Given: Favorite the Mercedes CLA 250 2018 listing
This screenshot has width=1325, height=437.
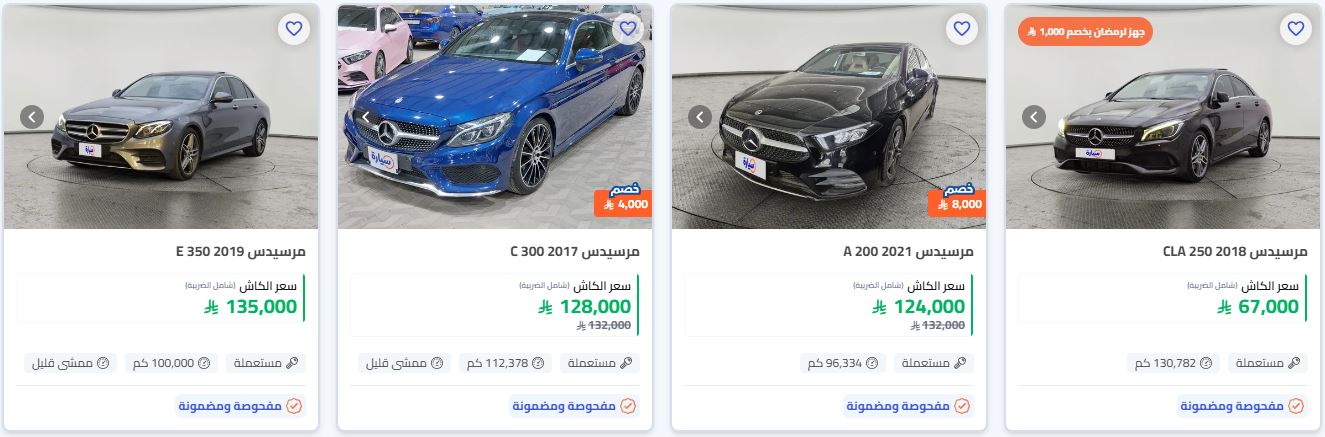Looking at the screenshot, I should (x=1295, y=29).
